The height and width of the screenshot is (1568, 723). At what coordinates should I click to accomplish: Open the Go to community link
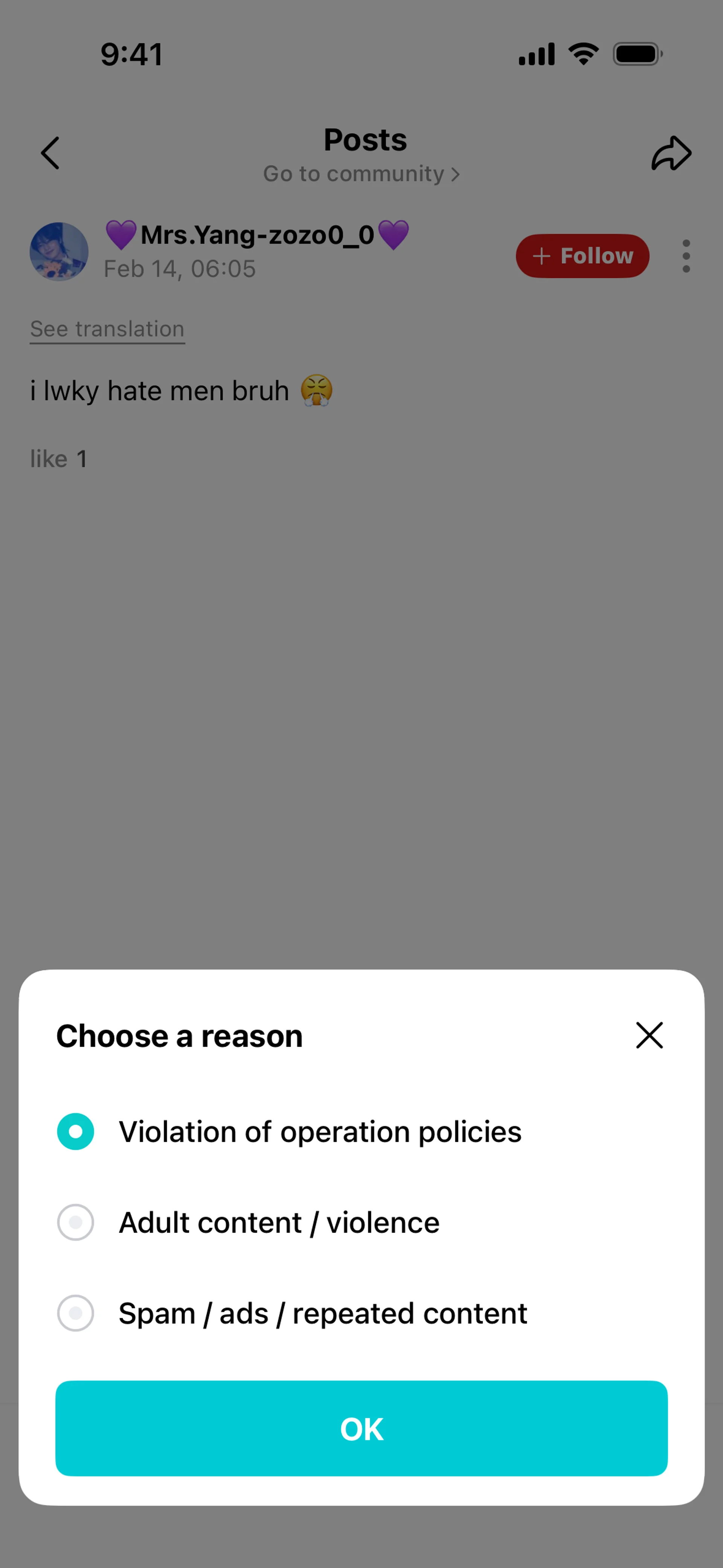(x=361, y=174)
